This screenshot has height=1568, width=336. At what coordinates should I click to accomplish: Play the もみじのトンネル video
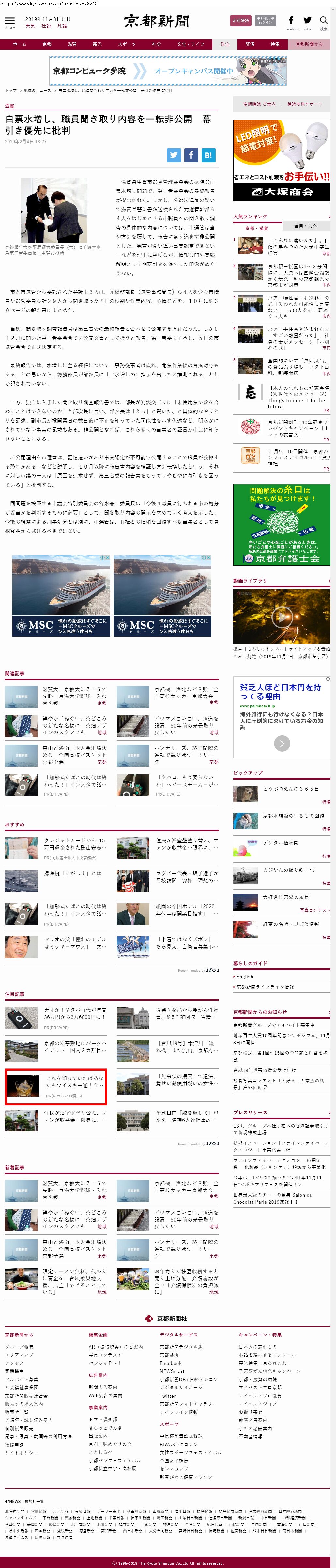[281, 616]
